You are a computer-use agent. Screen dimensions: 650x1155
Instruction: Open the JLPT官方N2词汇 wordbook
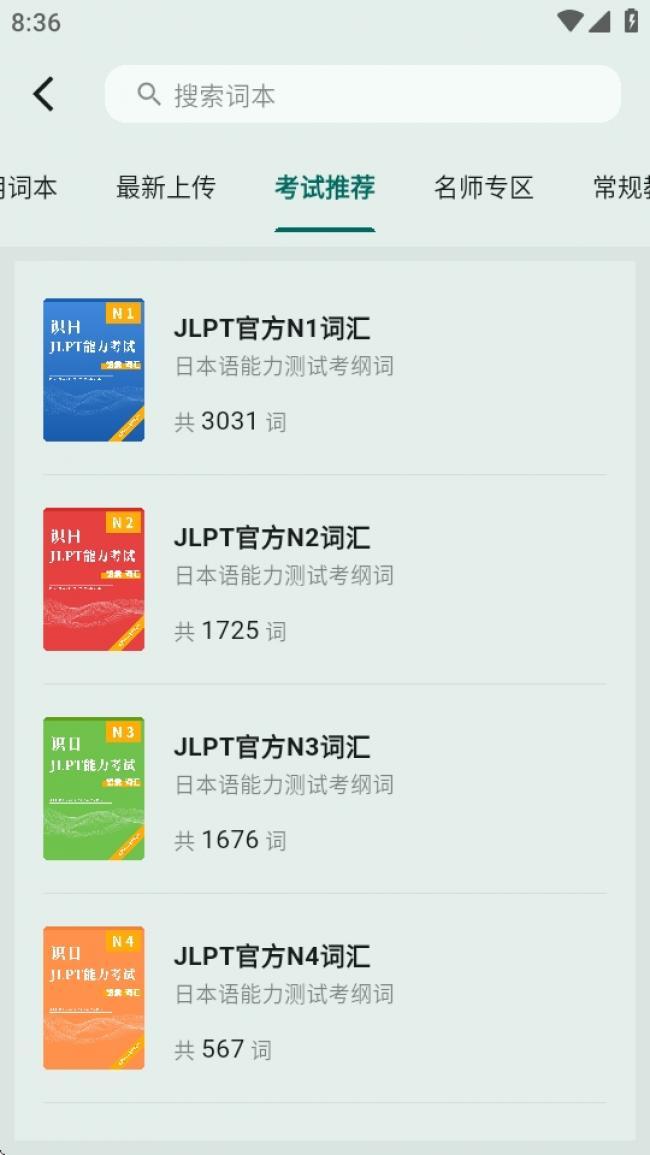click(325, 580)
